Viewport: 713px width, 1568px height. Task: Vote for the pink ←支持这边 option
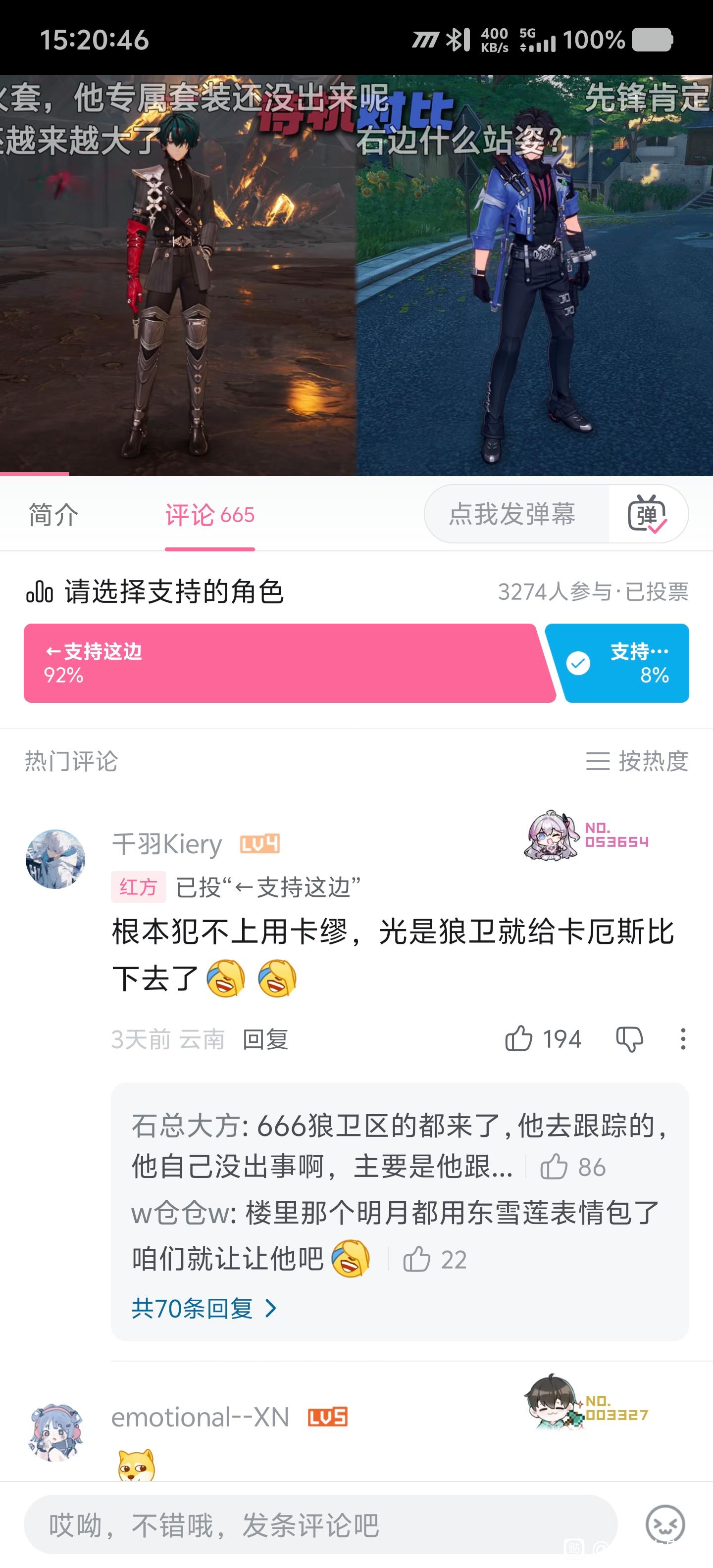[x=289, y=663]
